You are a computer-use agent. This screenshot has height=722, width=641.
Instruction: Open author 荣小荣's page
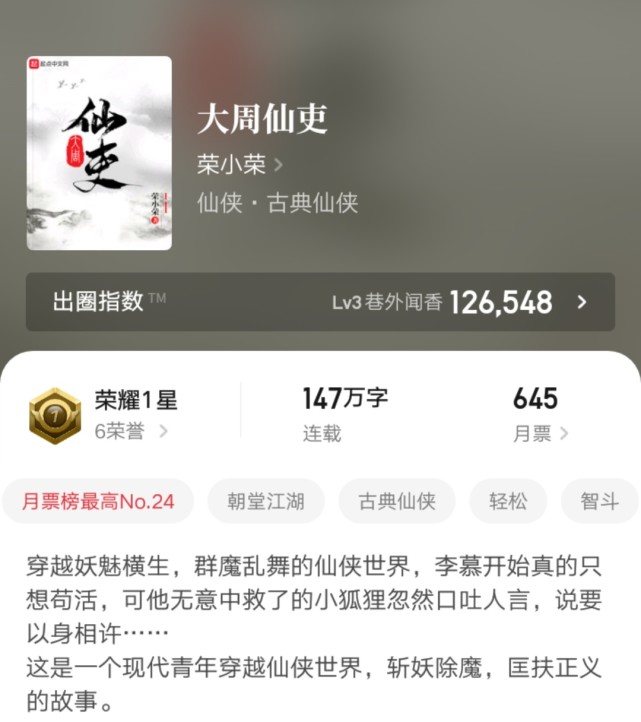[x=240, y=164]
